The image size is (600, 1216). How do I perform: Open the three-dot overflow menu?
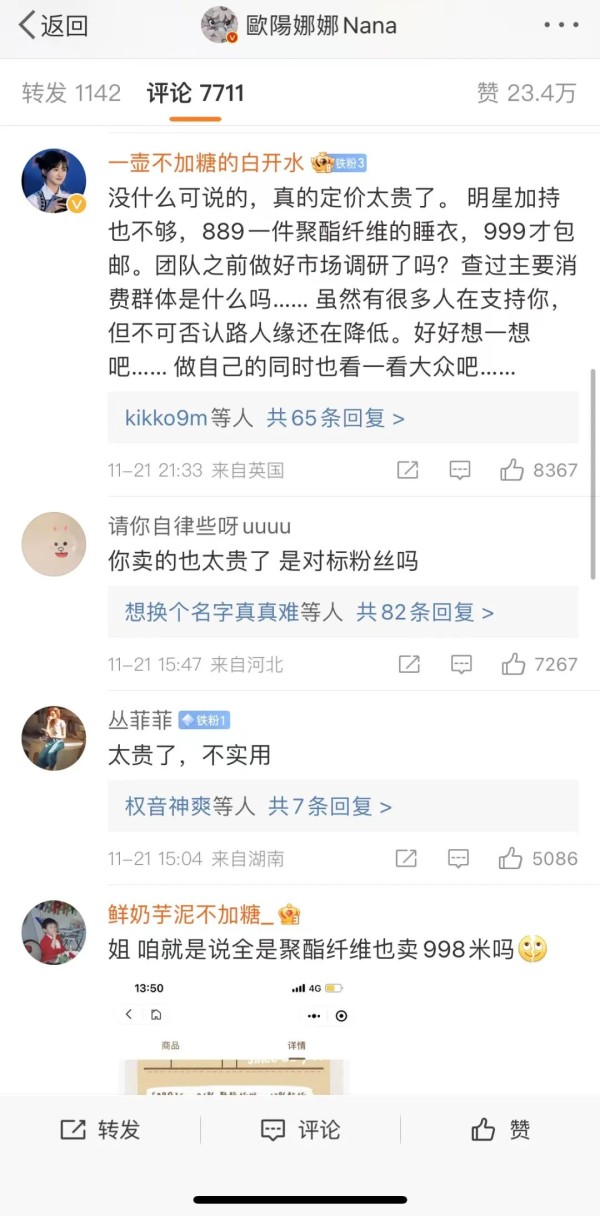561,25
